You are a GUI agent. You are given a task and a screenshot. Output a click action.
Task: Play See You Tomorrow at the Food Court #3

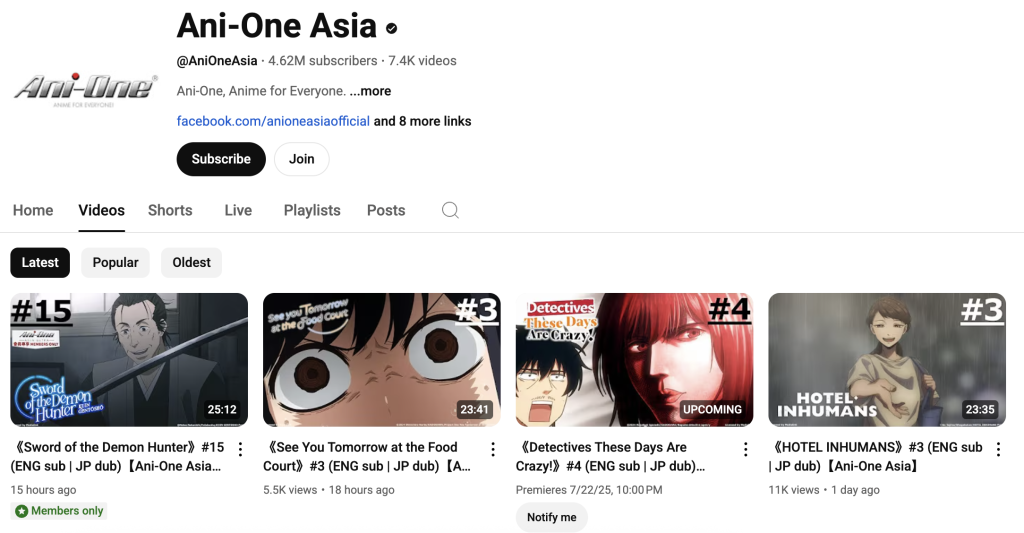coord(381,359)
